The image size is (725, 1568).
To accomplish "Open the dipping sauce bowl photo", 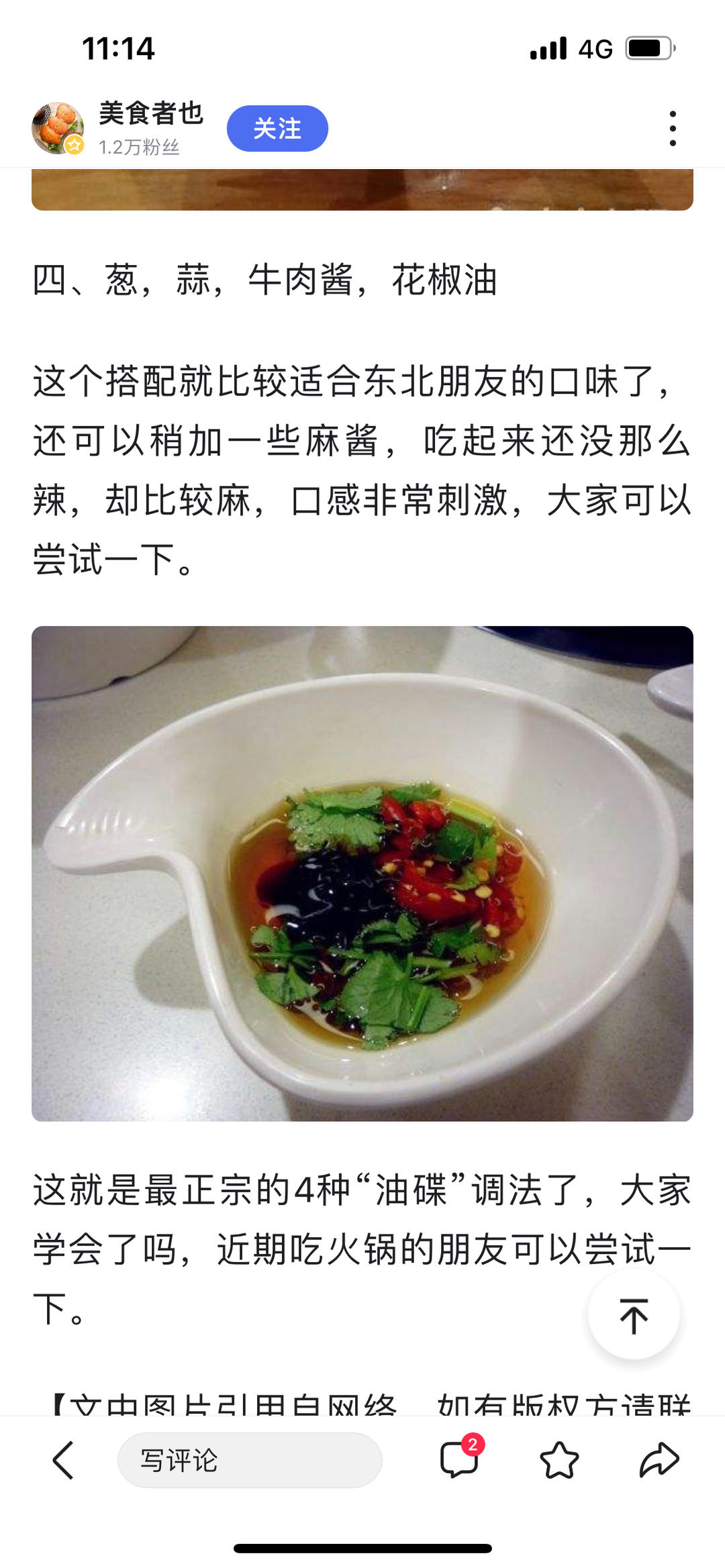I will [x=362, y=874].
